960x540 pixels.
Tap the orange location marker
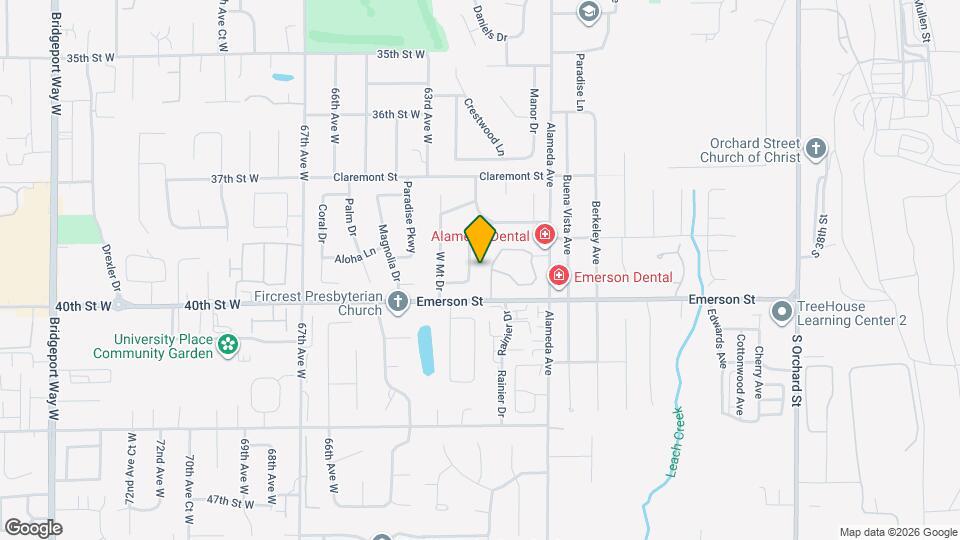point(480,239)
